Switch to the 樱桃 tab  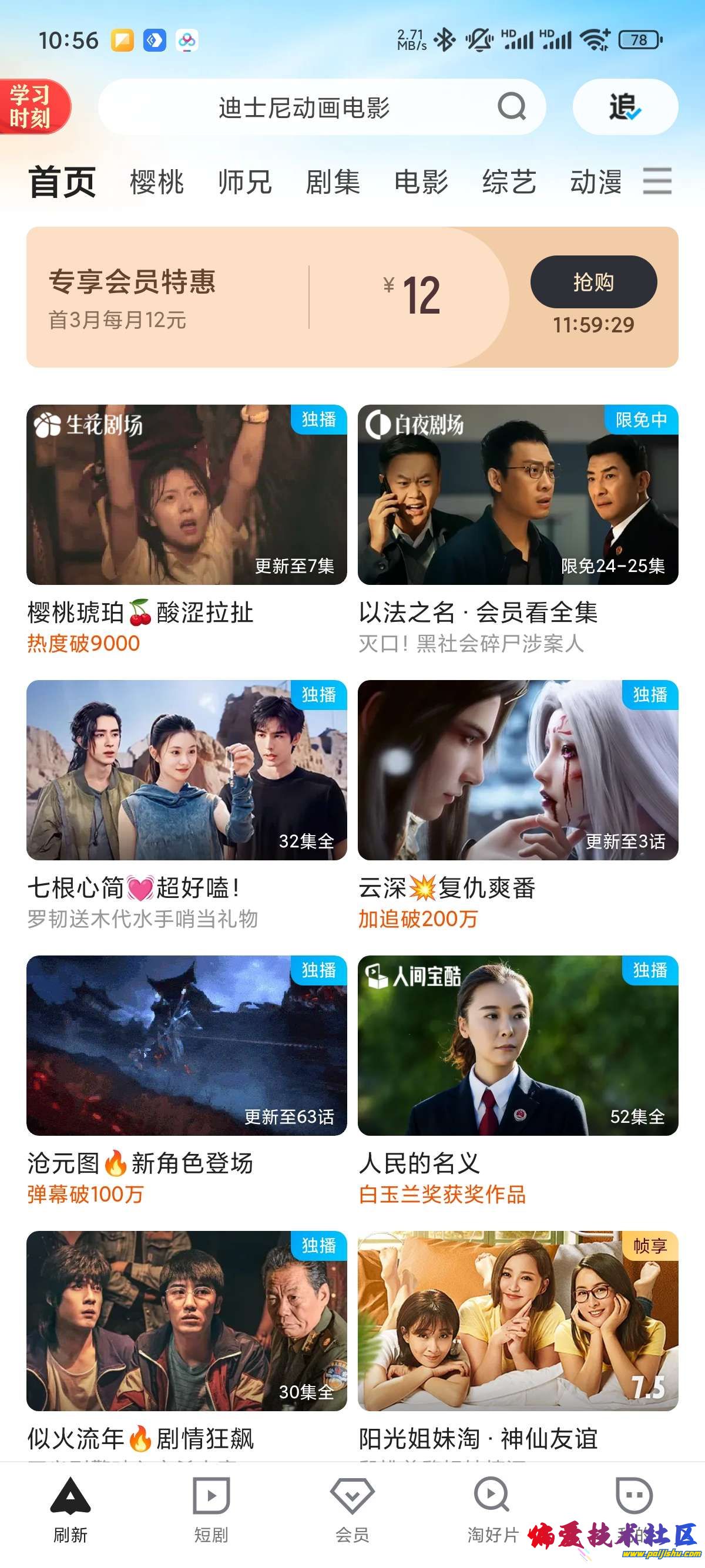(156, 182)
